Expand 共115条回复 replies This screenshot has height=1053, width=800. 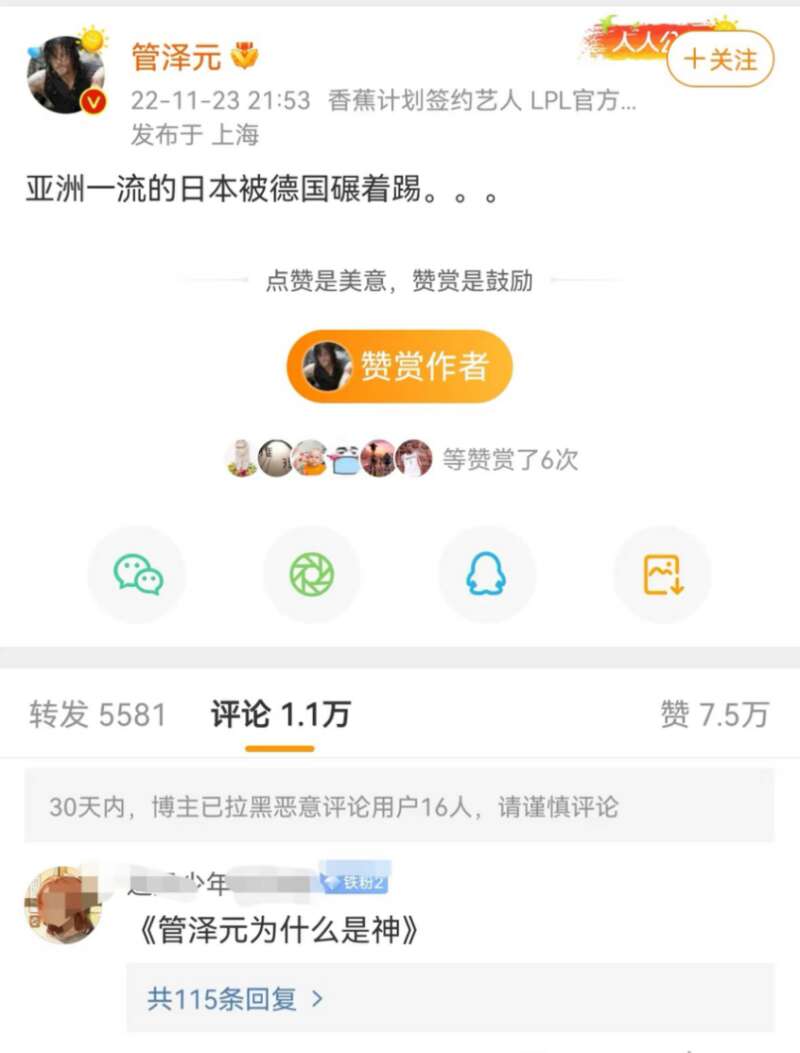pos(235,998)
